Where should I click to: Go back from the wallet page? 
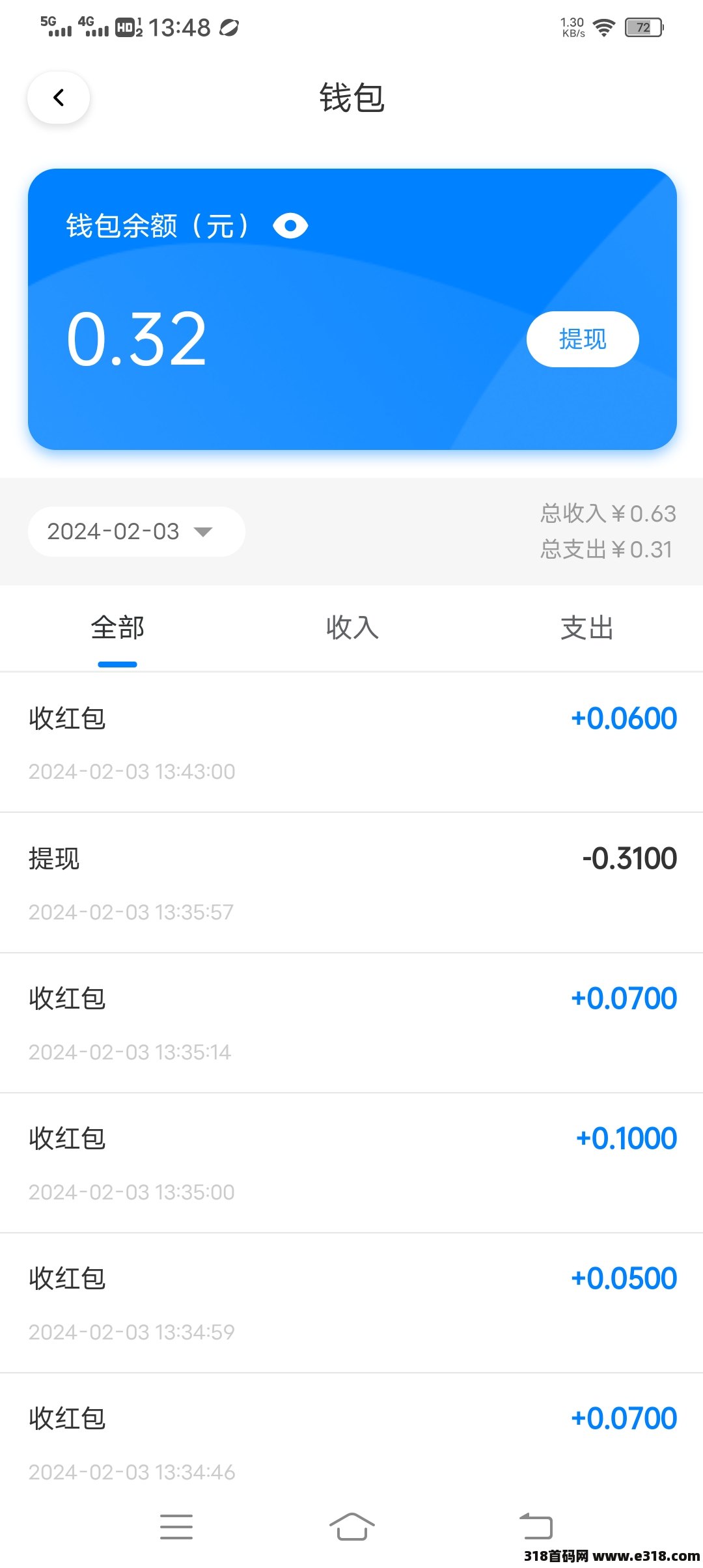59,98
